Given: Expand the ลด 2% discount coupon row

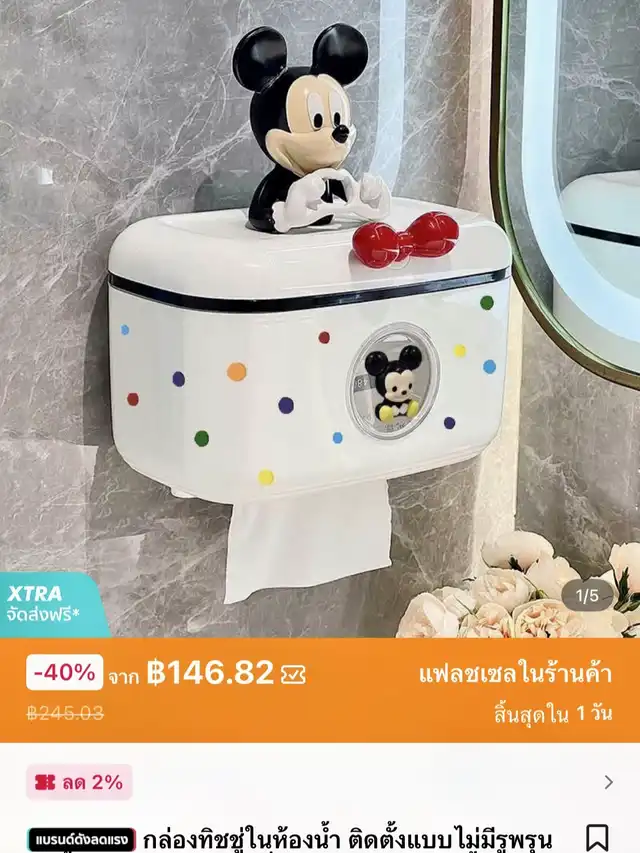Looking at the screenshot, I should (608, 782).
